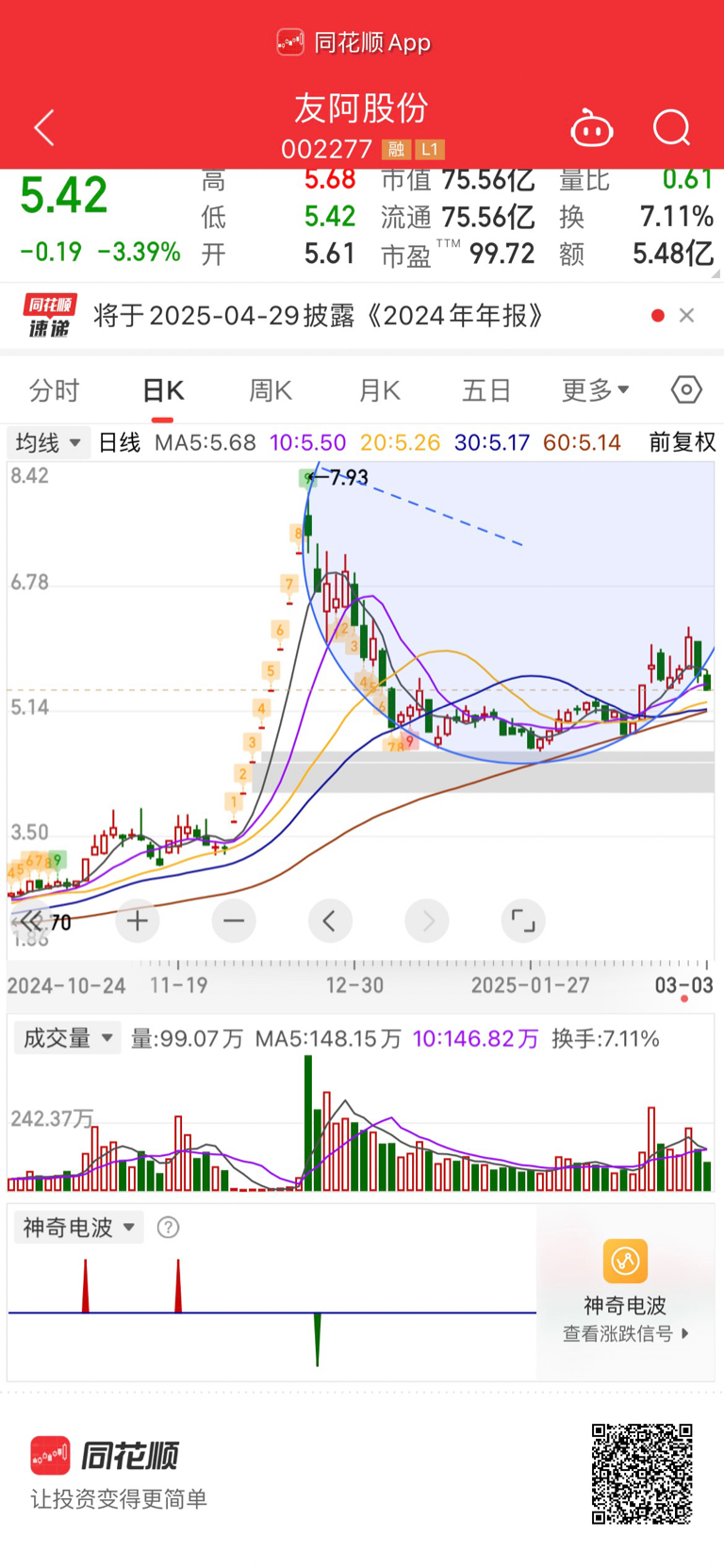This screenshot has height=1568, width=724.
Task: Open the 成交量 indicator dropdown
Action: [68, 1038]
